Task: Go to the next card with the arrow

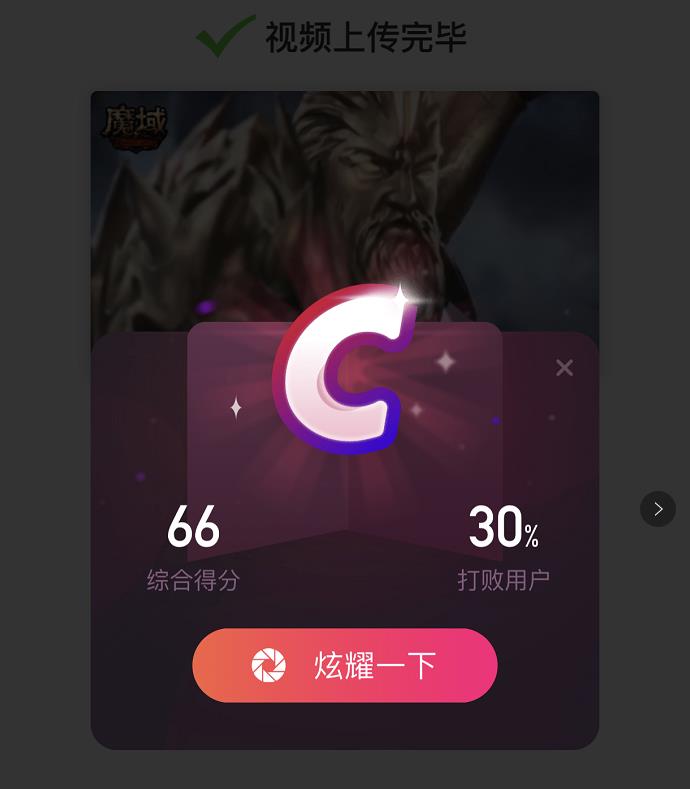Action: [x=657, y=509]
